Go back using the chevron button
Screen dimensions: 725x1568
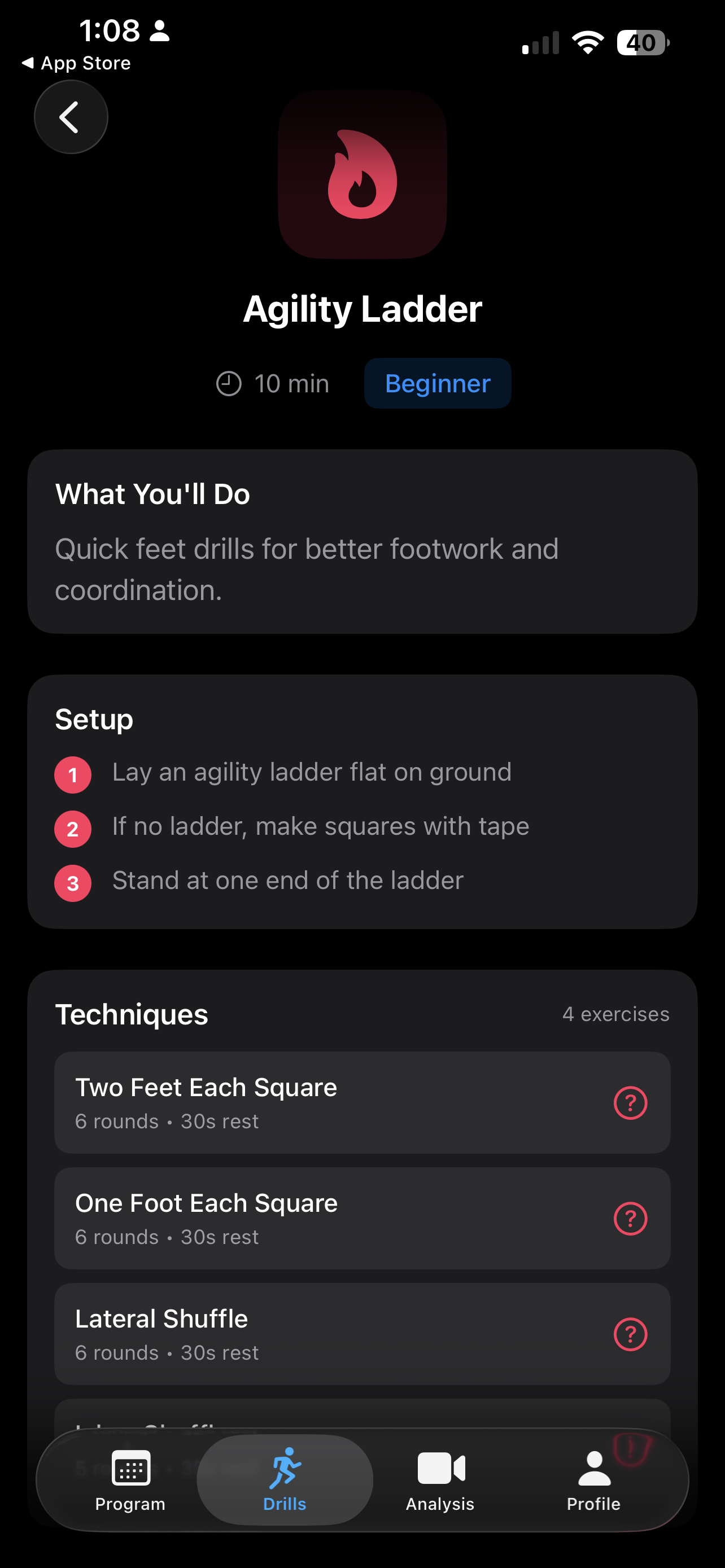click(x=71, y=117)
